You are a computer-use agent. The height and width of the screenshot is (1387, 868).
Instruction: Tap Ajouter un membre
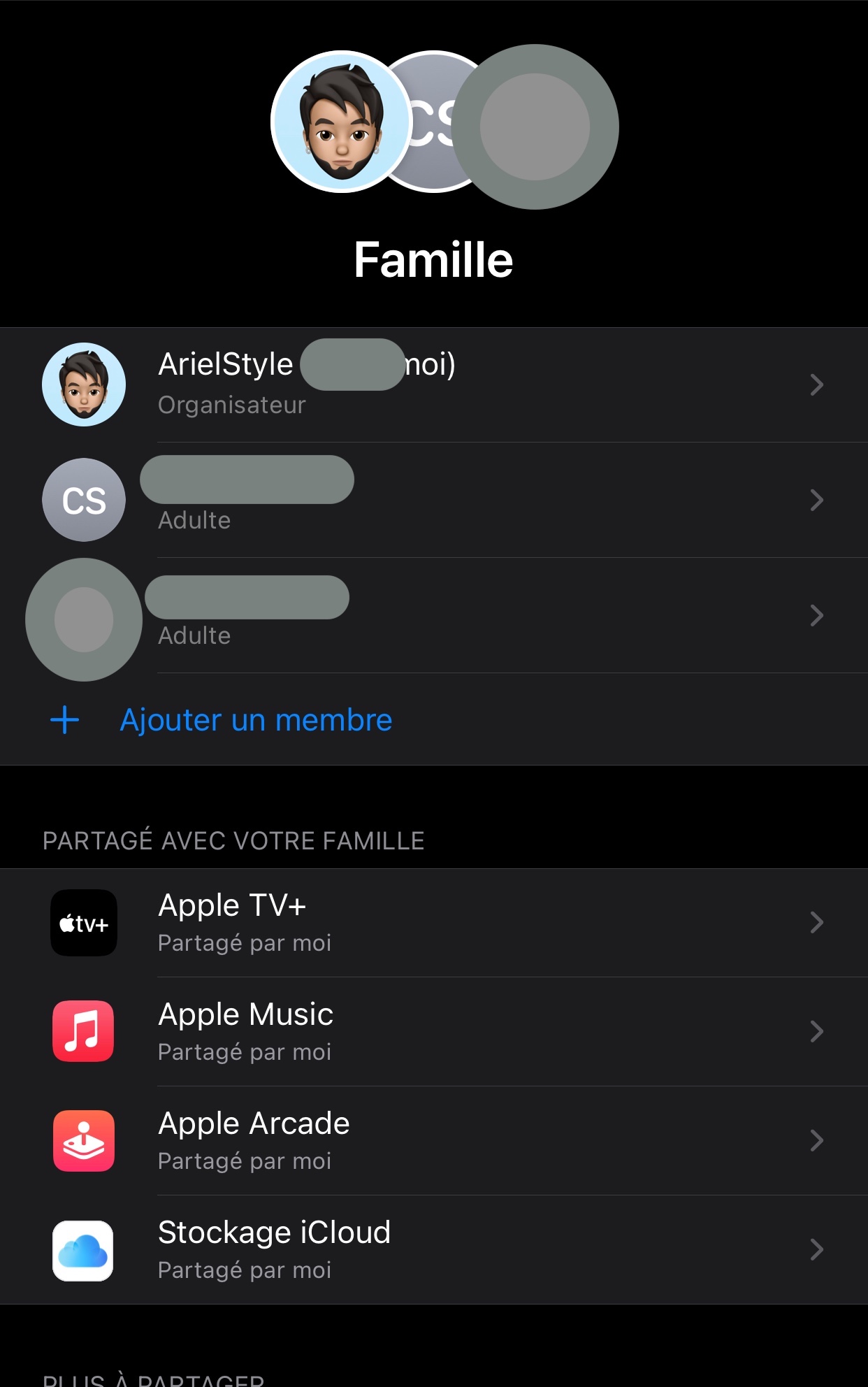pyautogui.click(x=256, y=720)
